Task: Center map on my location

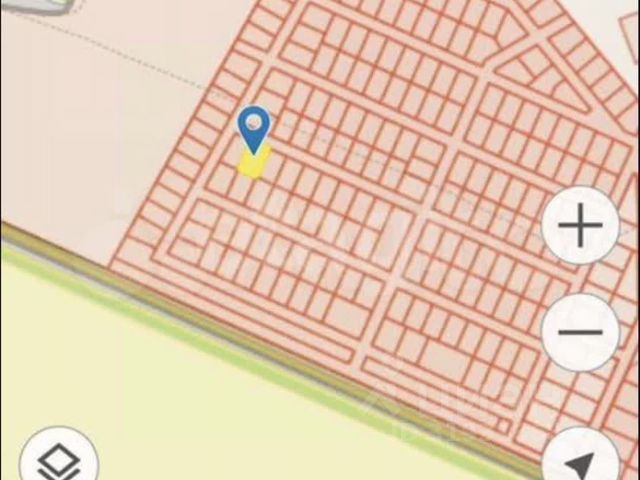Action: [x=580, y=460]
